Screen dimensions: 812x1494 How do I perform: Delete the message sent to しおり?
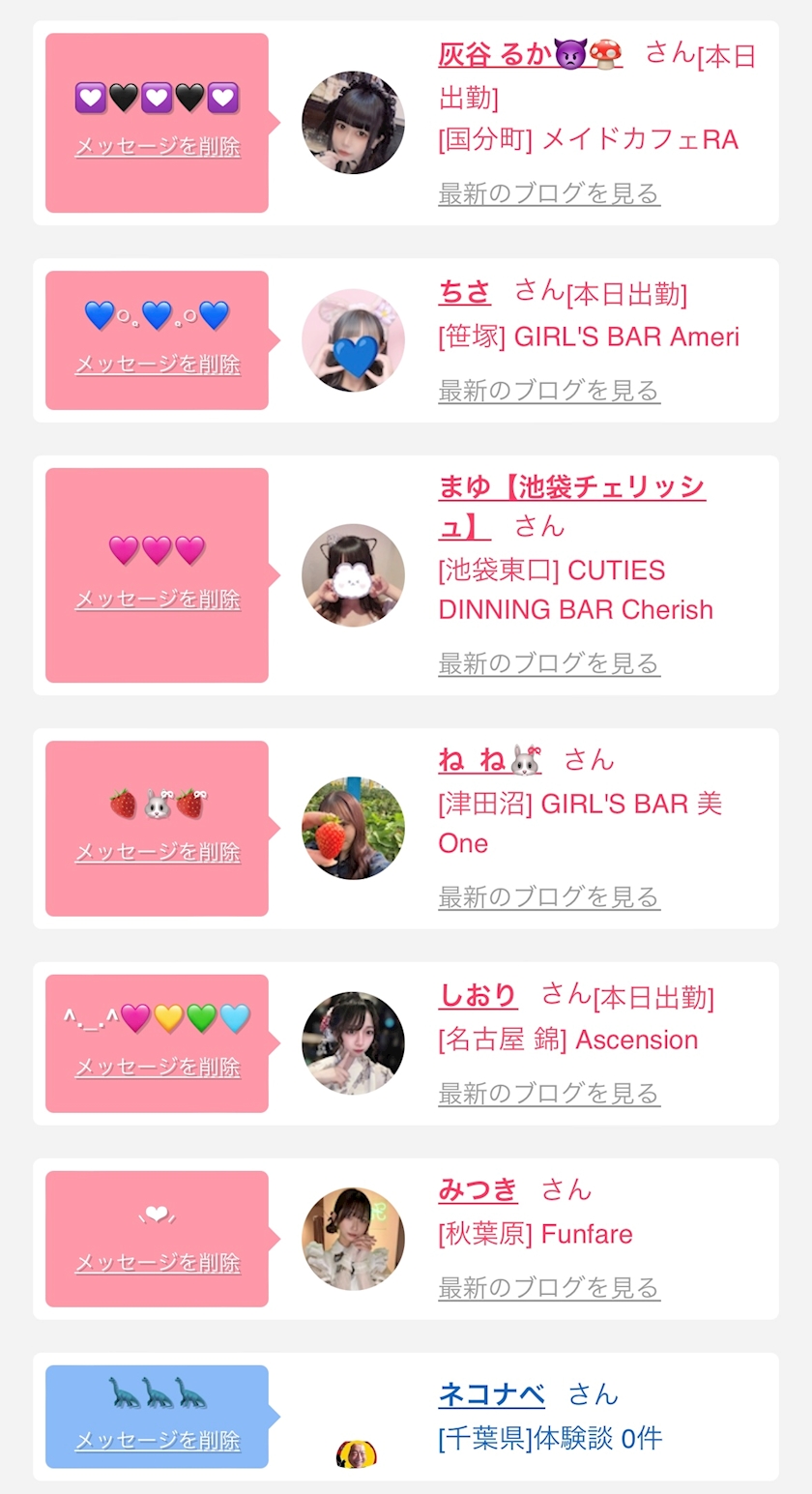(x=158, y=1068)
